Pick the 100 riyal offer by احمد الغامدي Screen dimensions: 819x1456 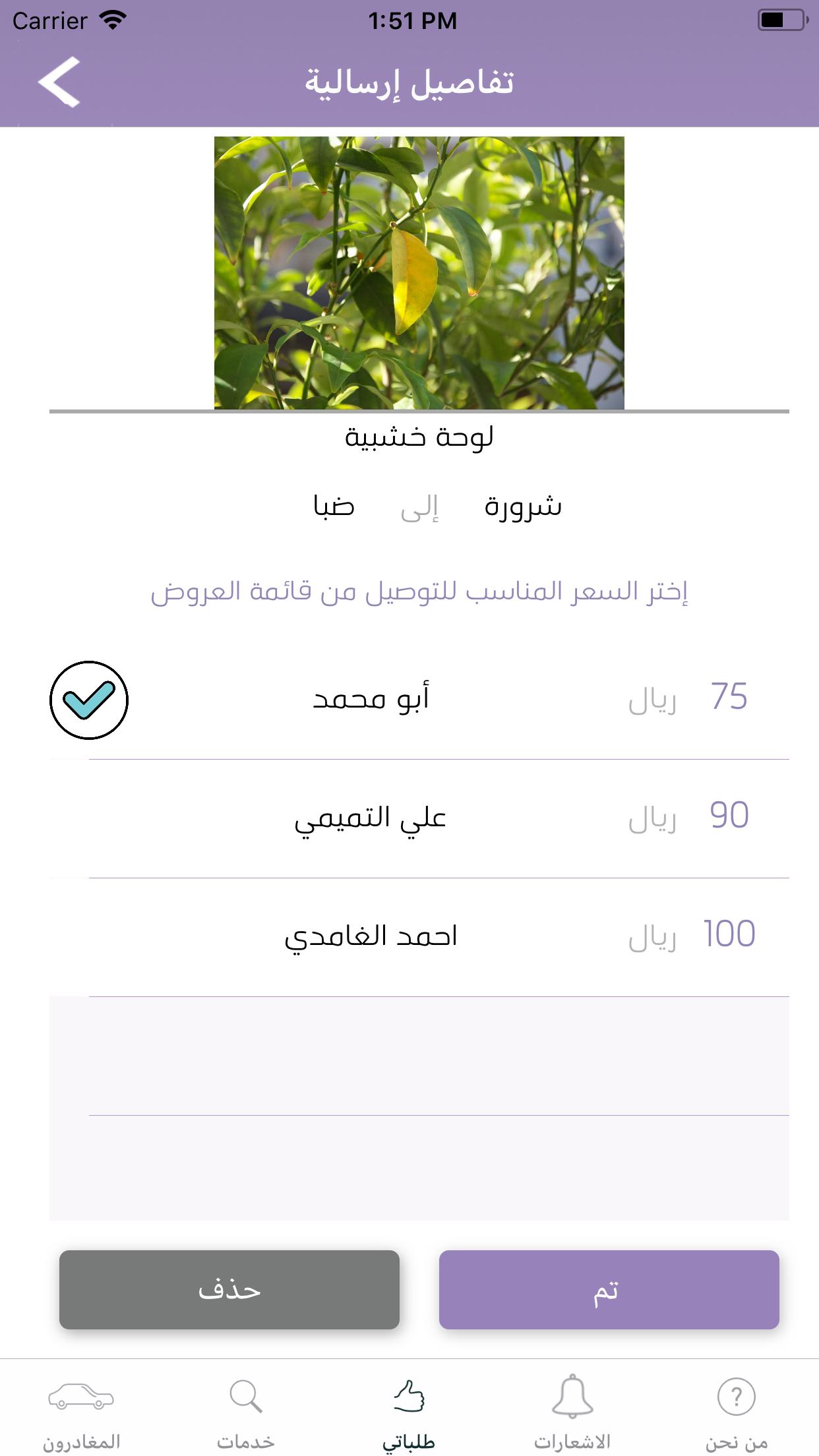[x=419, y=937]
